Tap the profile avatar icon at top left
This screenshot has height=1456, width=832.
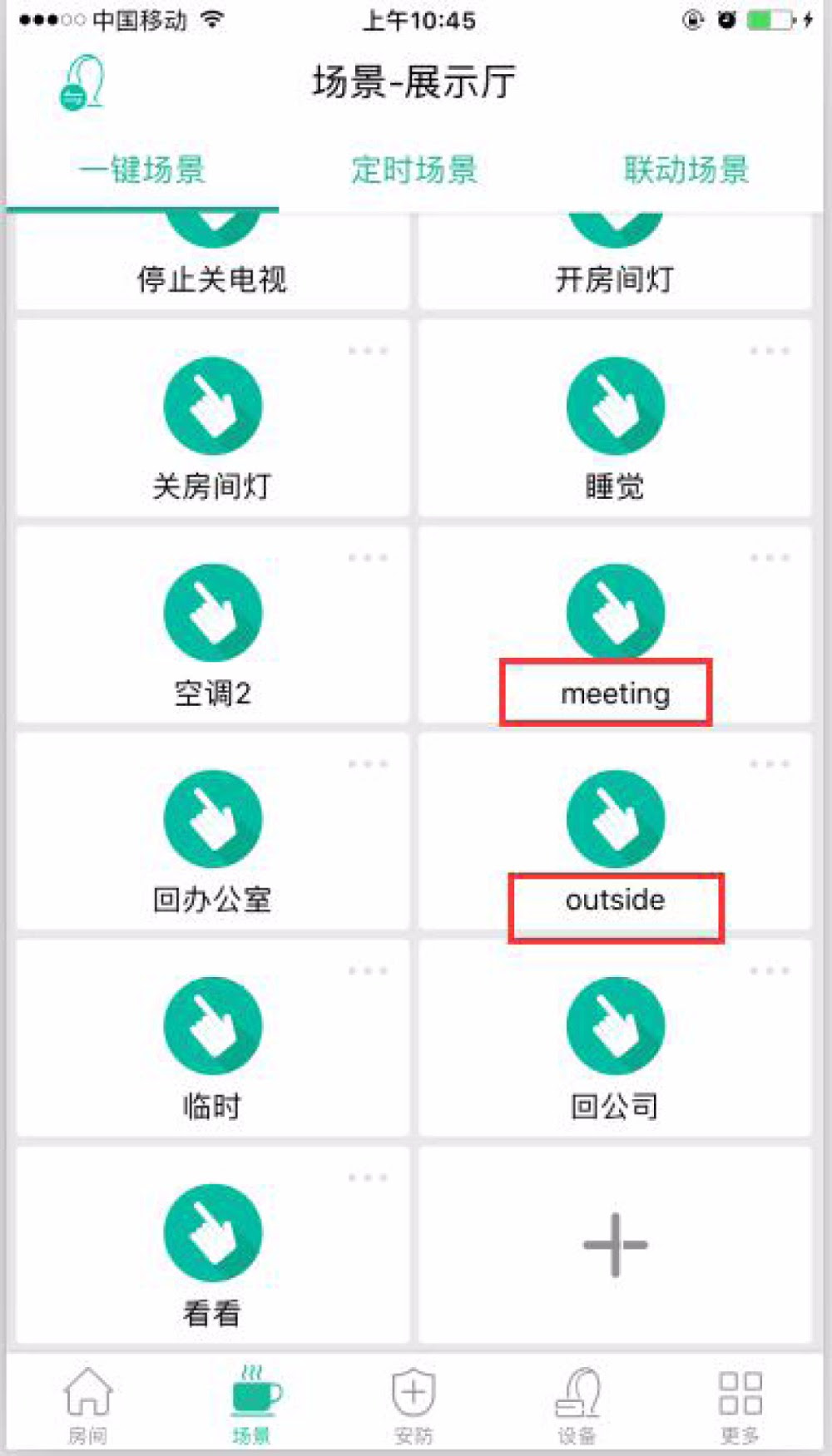pyautogui.click(x=82, y=82)
